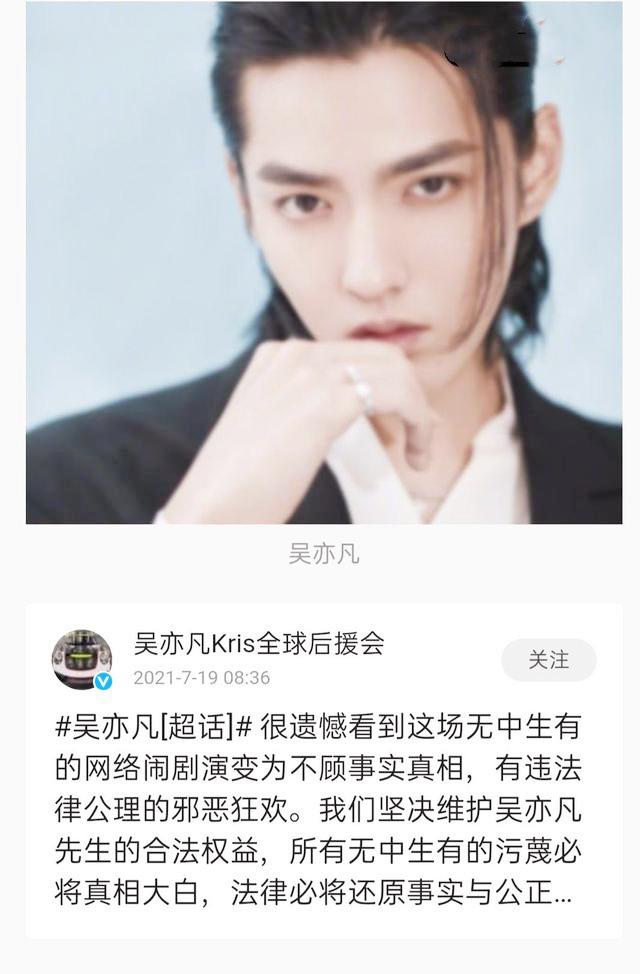Image resolution: width=640 pixels, height=974 pixels.
Task: Open the 吴亦凡Kris全球后援会 account name
Action: (259, 642)
